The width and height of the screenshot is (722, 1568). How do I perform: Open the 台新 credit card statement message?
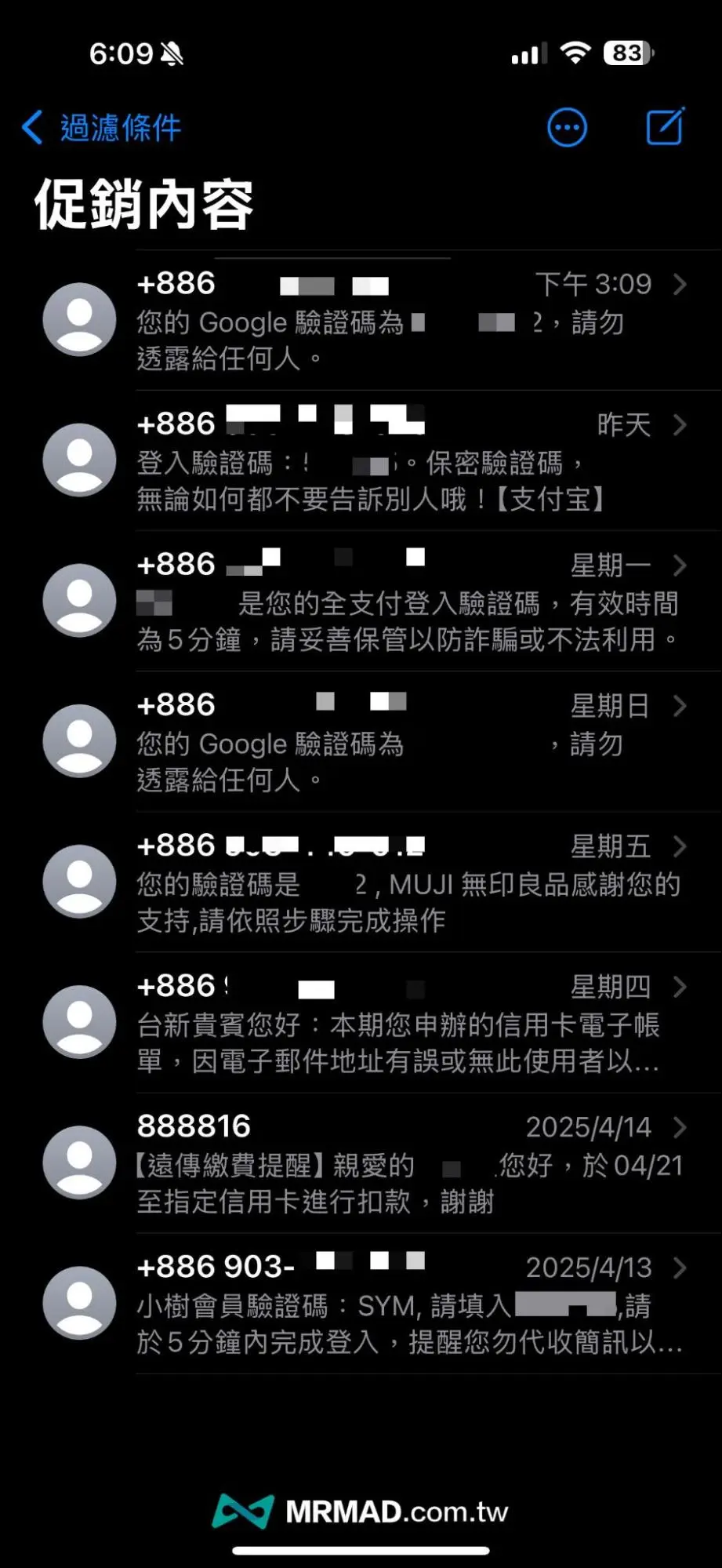click(408, 1024)
